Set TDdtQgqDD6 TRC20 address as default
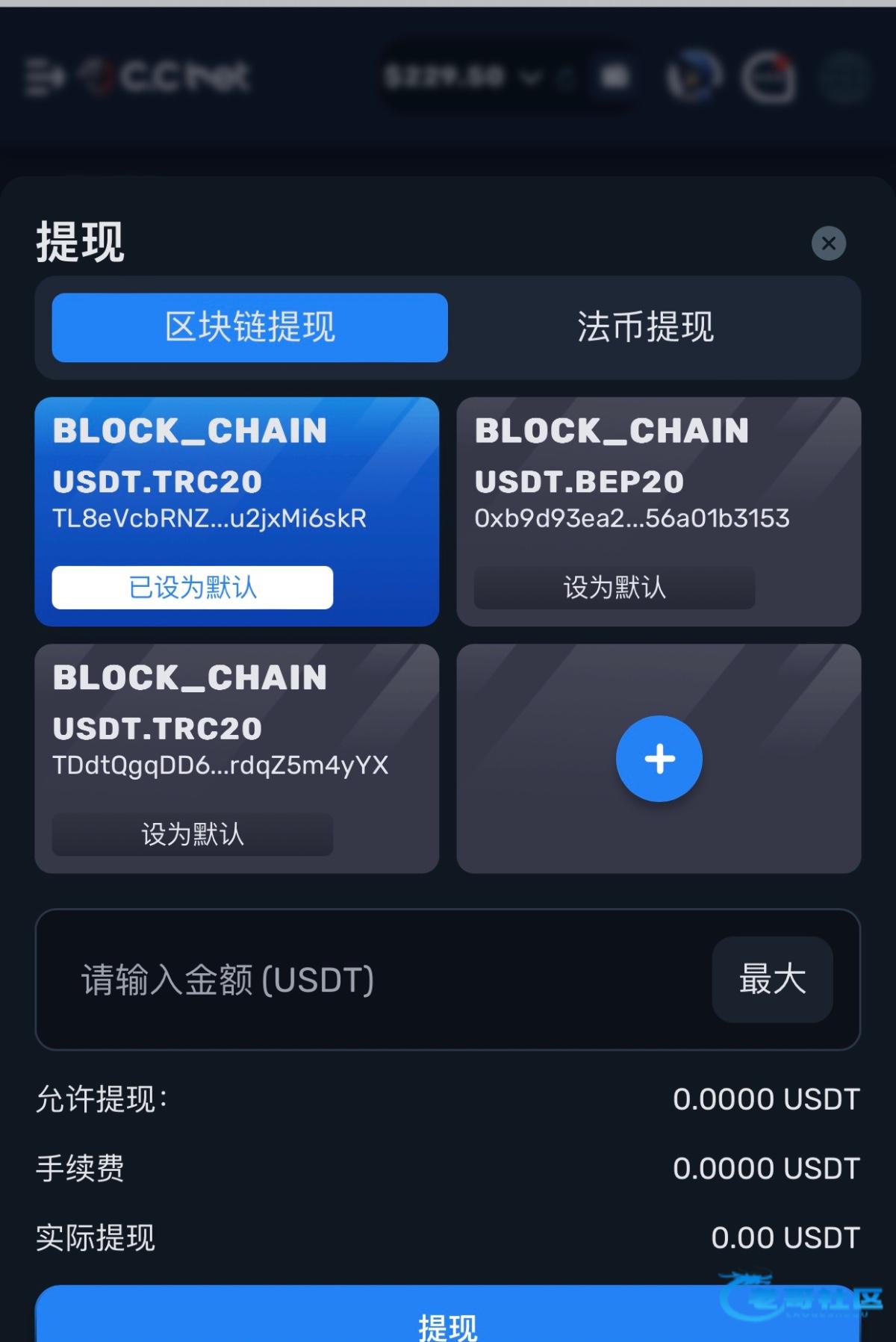The image size is (896, 1342). 192,834
